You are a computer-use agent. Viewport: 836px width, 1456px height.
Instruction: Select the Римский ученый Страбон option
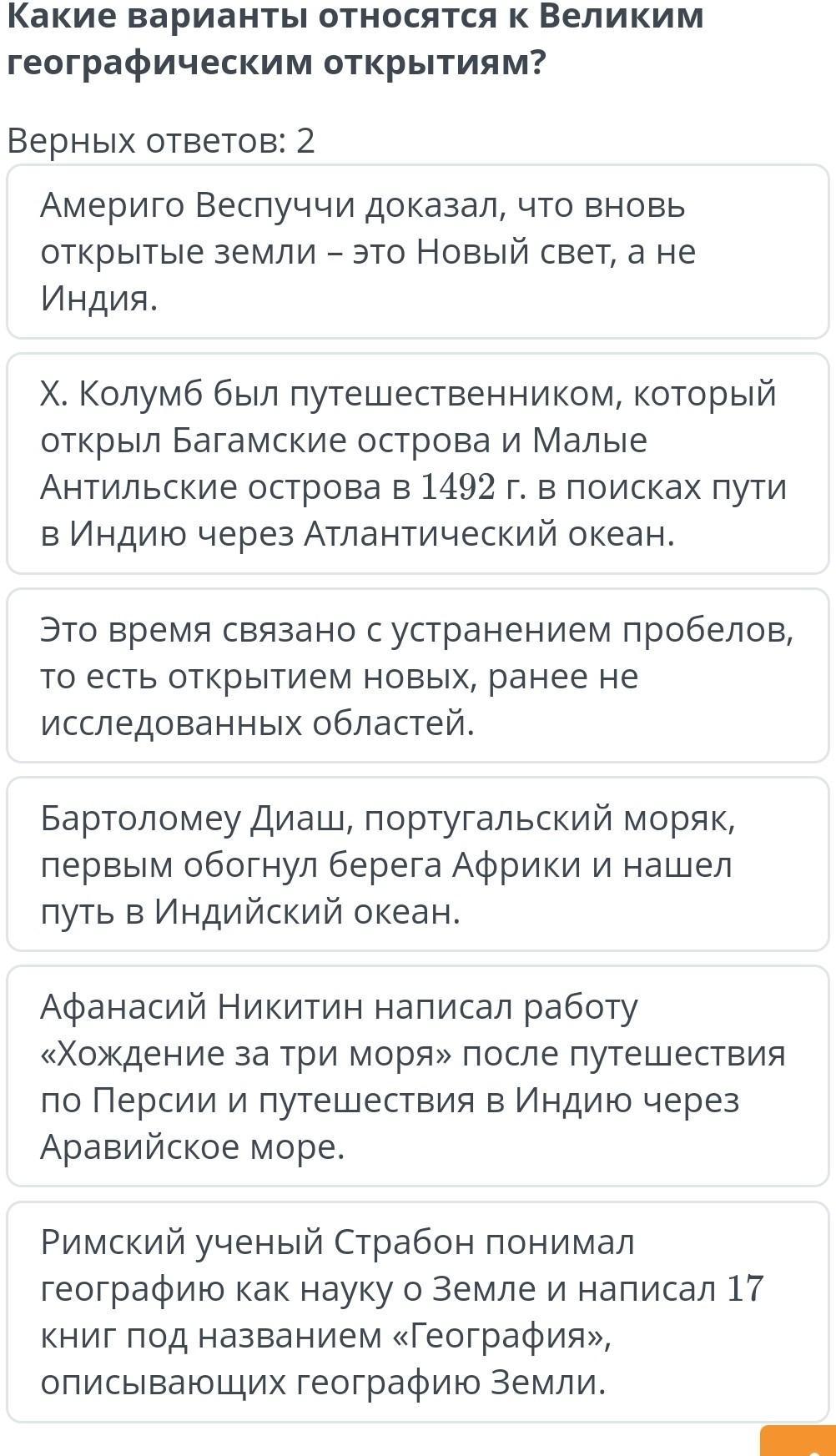(x=418, y=1312)
